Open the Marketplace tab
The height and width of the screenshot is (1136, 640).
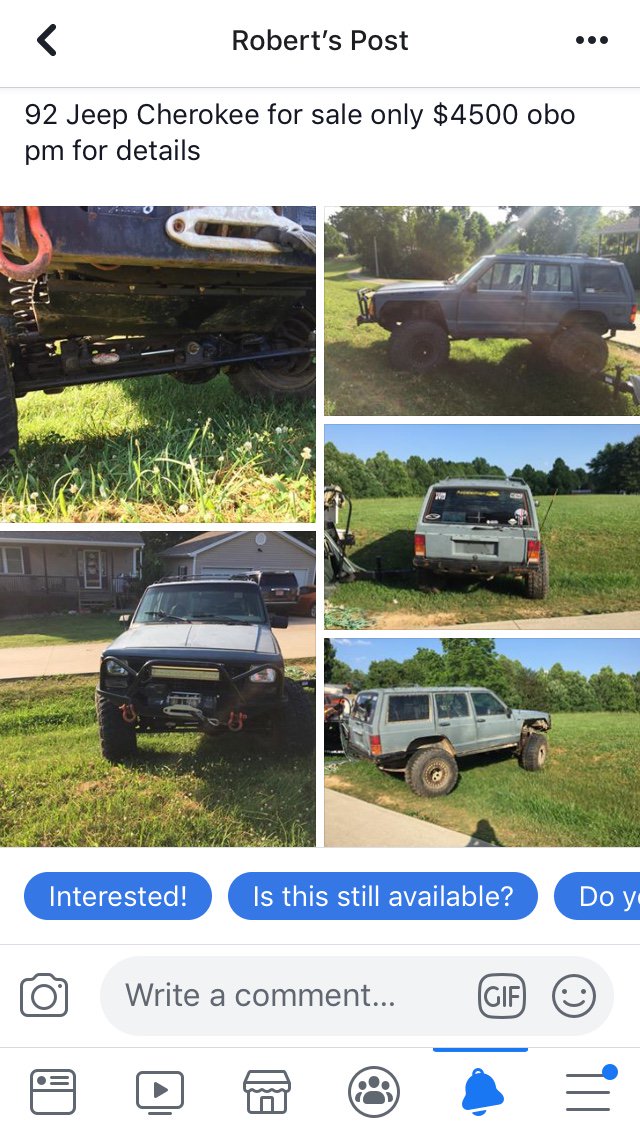tap(267, 1092)
